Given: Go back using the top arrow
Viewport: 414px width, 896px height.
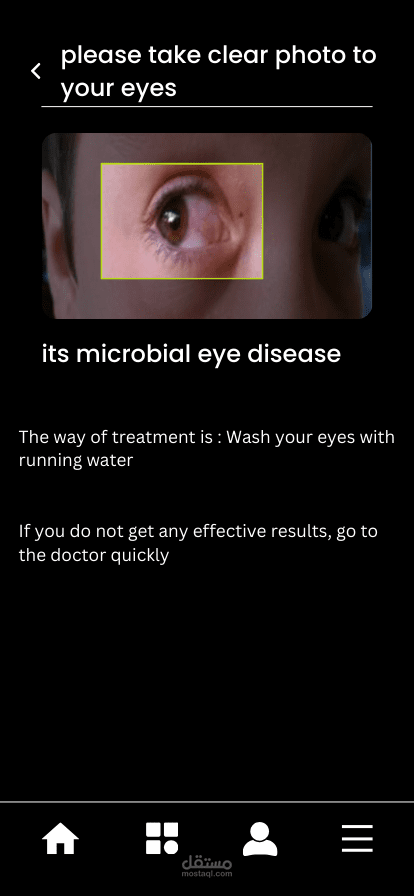Looking at the screenshot, I should pos(36,71).
